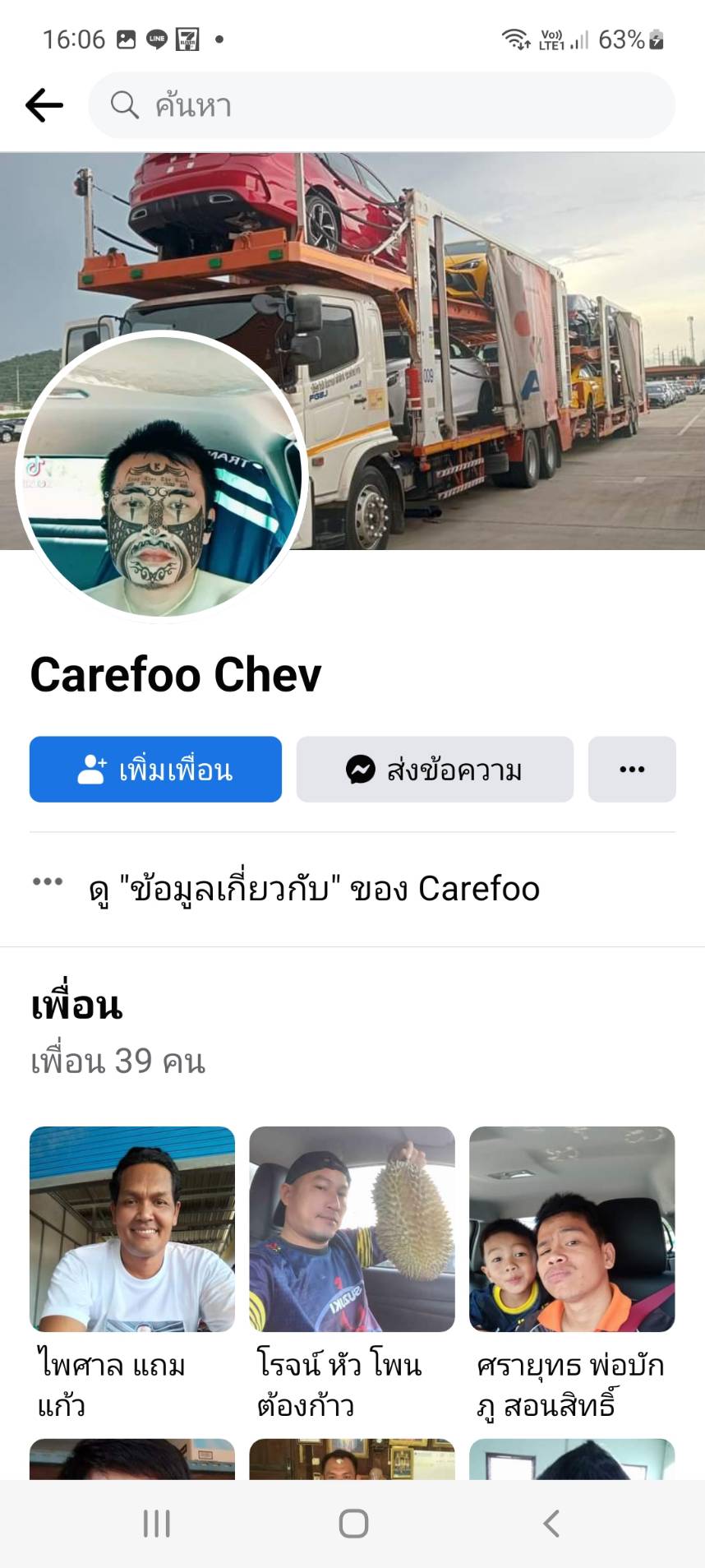This screenshot has width=705, height=1568.
Task: Tap ส่งข้อความ to send a message
Action: [x=435, y=770]
